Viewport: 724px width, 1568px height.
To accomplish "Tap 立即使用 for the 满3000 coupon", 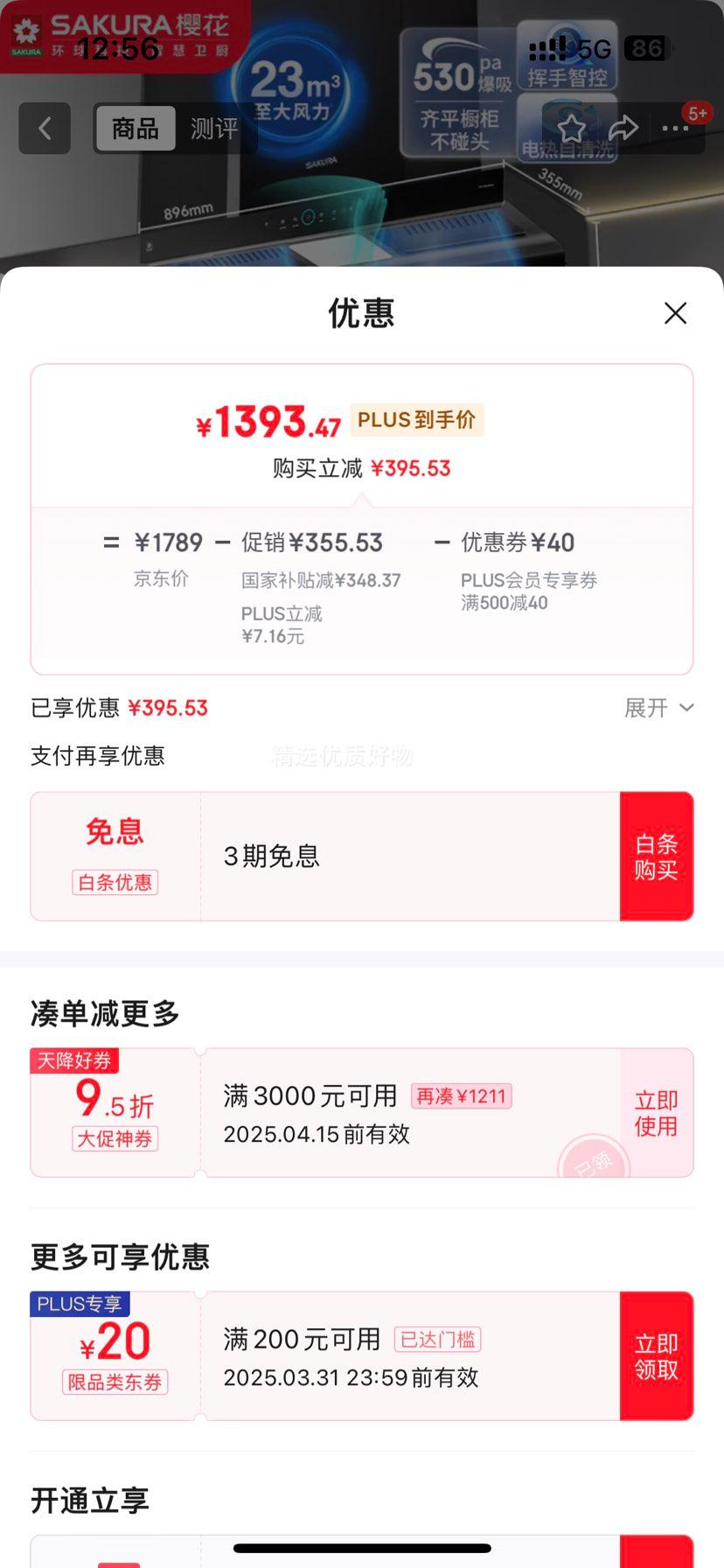I will (657, 1111).
